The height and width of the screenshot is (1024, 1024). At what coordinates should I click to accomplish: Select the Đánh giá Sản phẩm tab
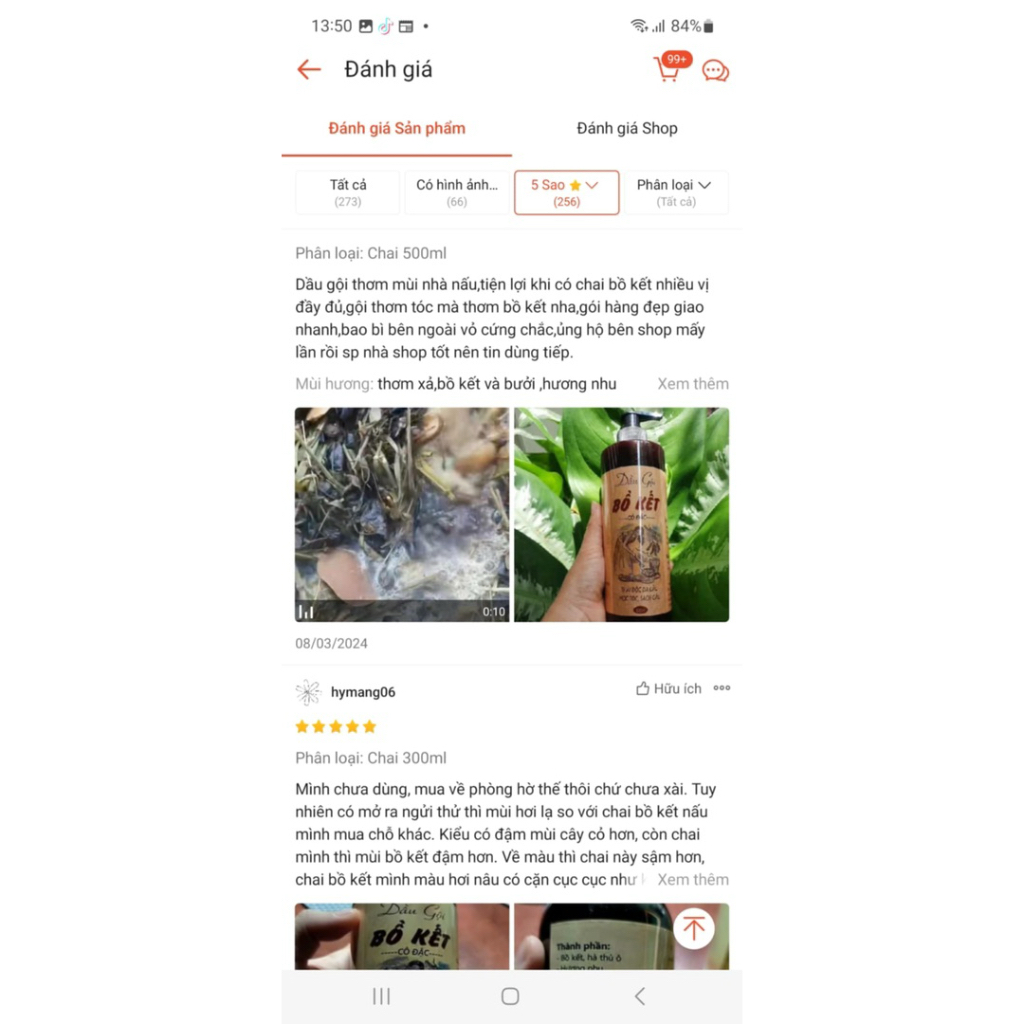coord(397,128)
